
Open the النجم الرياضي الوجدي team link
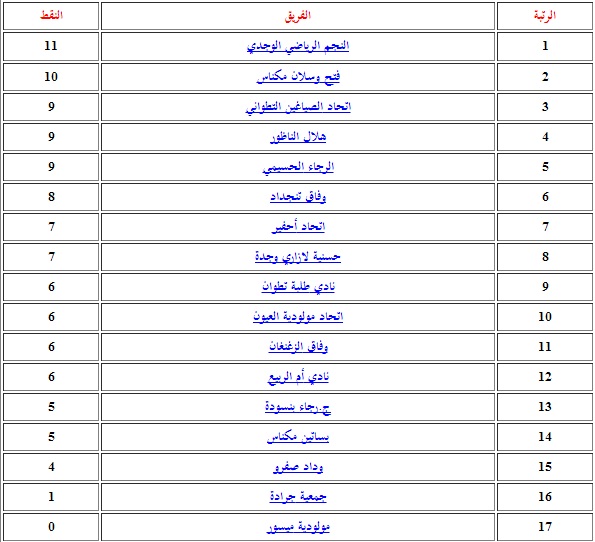click(x=298, y=46)
